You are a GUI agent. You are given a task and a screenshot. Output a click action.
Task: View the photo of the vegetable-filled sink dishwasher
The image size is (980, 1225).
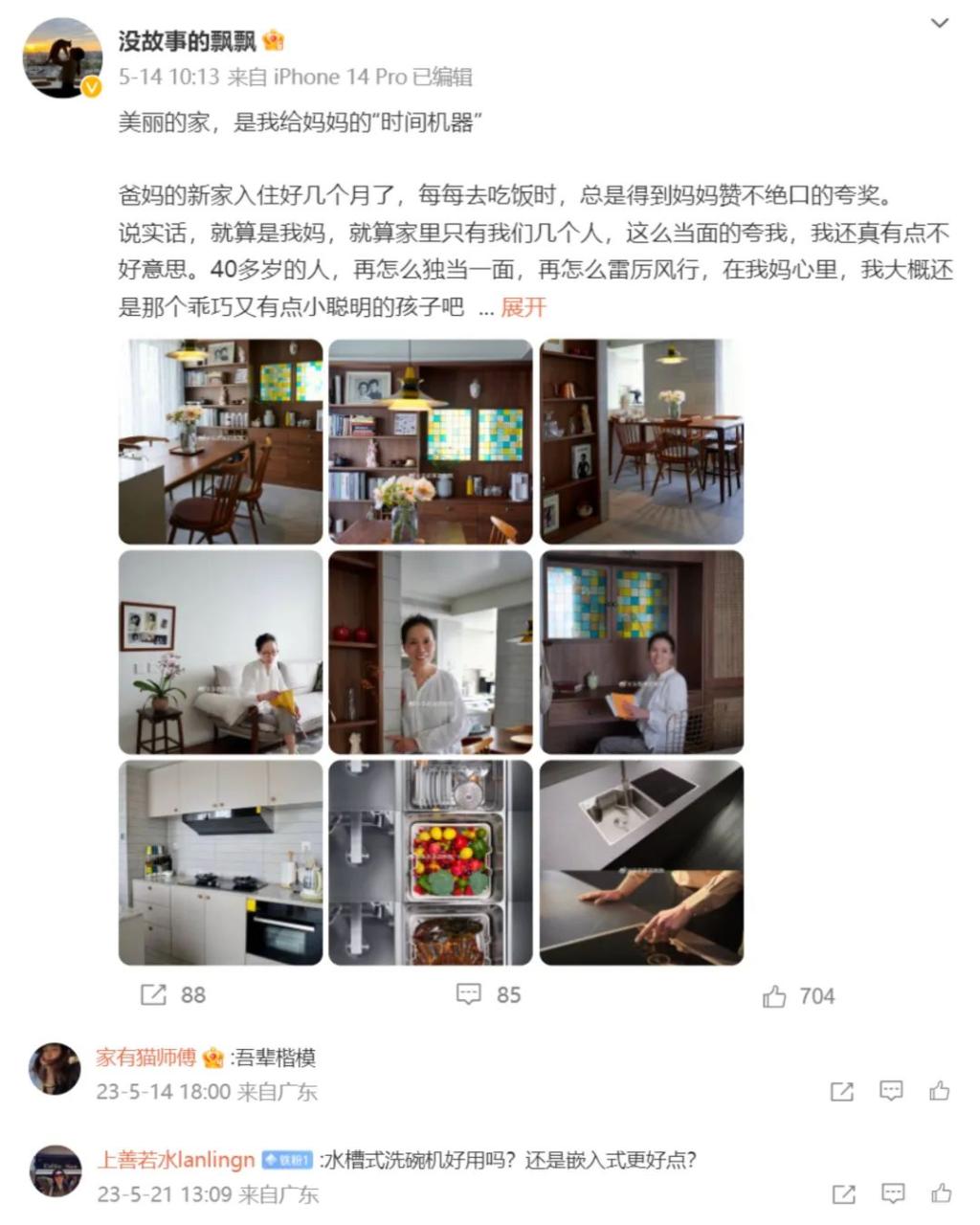[x=431, y=862]
